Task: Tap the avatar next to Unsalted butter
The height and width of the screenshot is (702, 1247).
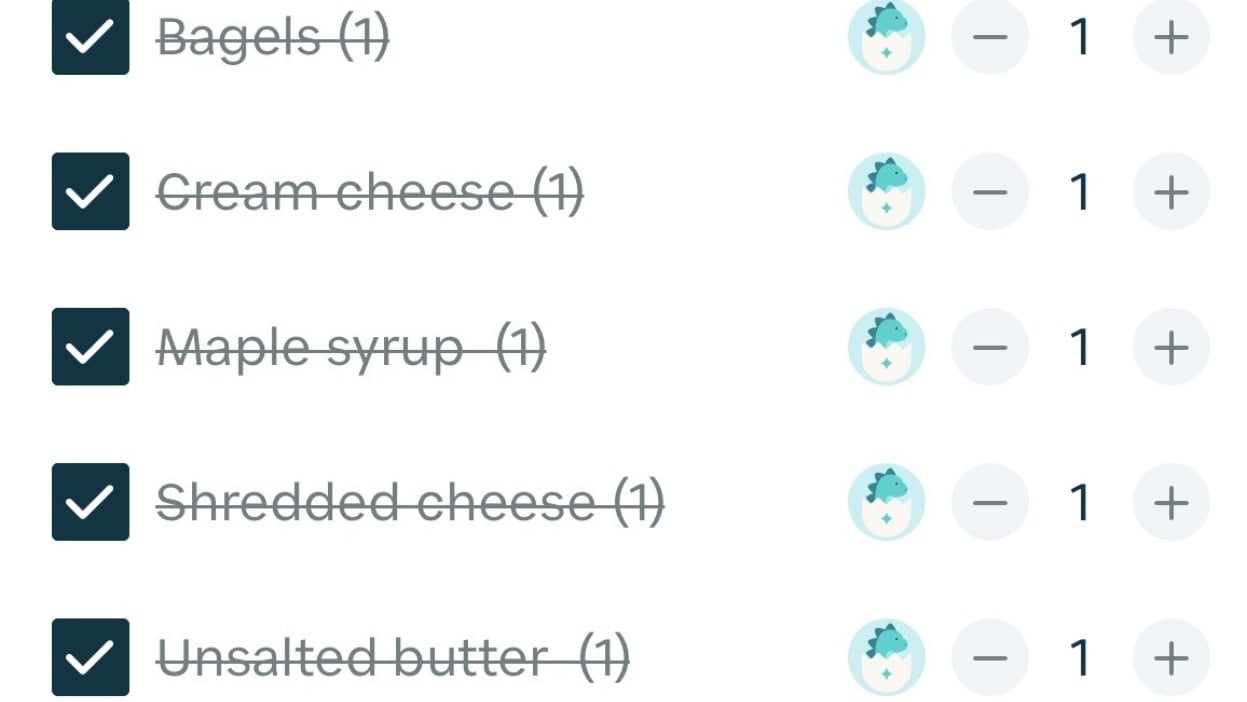Action: click(886, 657)
